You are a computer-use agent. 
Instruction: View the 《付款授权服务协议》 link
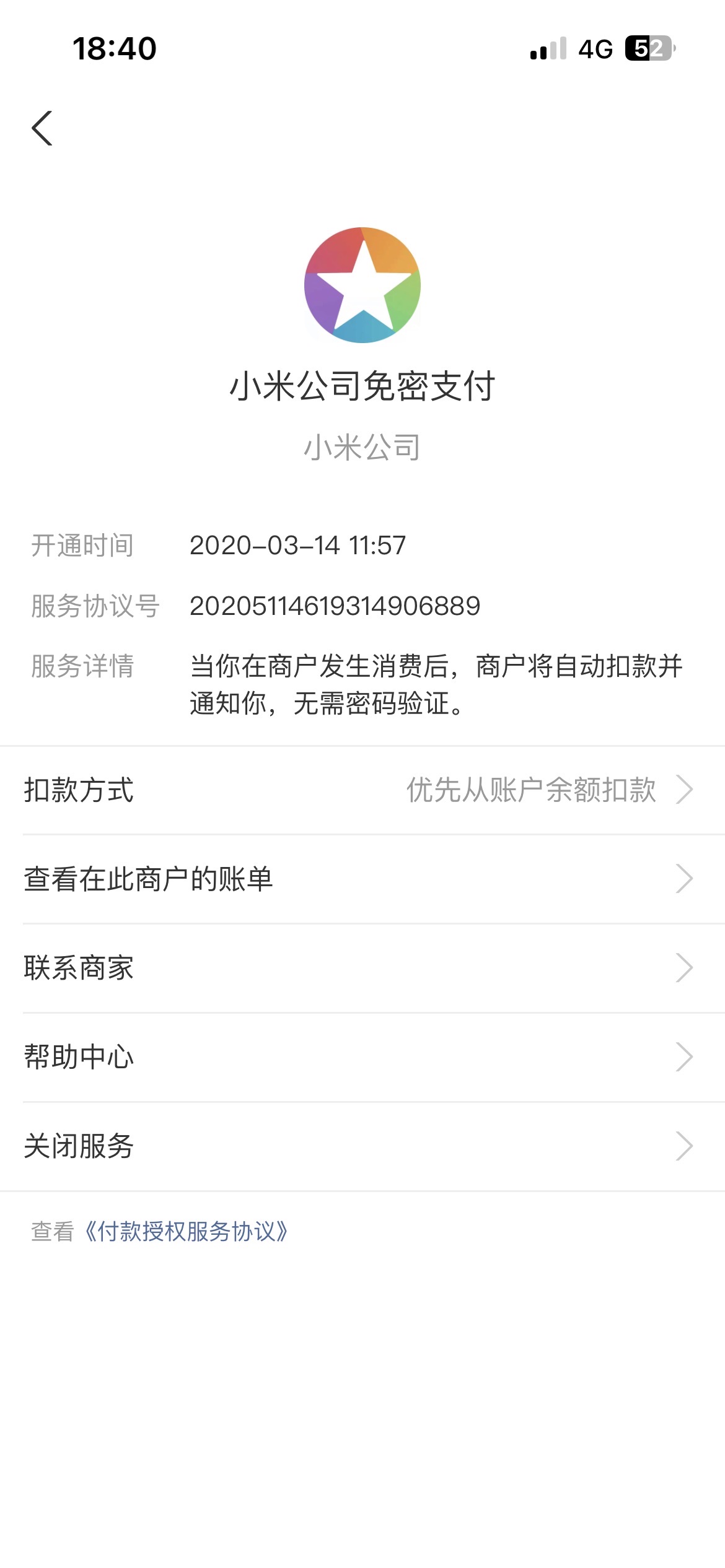[186, 1232]
